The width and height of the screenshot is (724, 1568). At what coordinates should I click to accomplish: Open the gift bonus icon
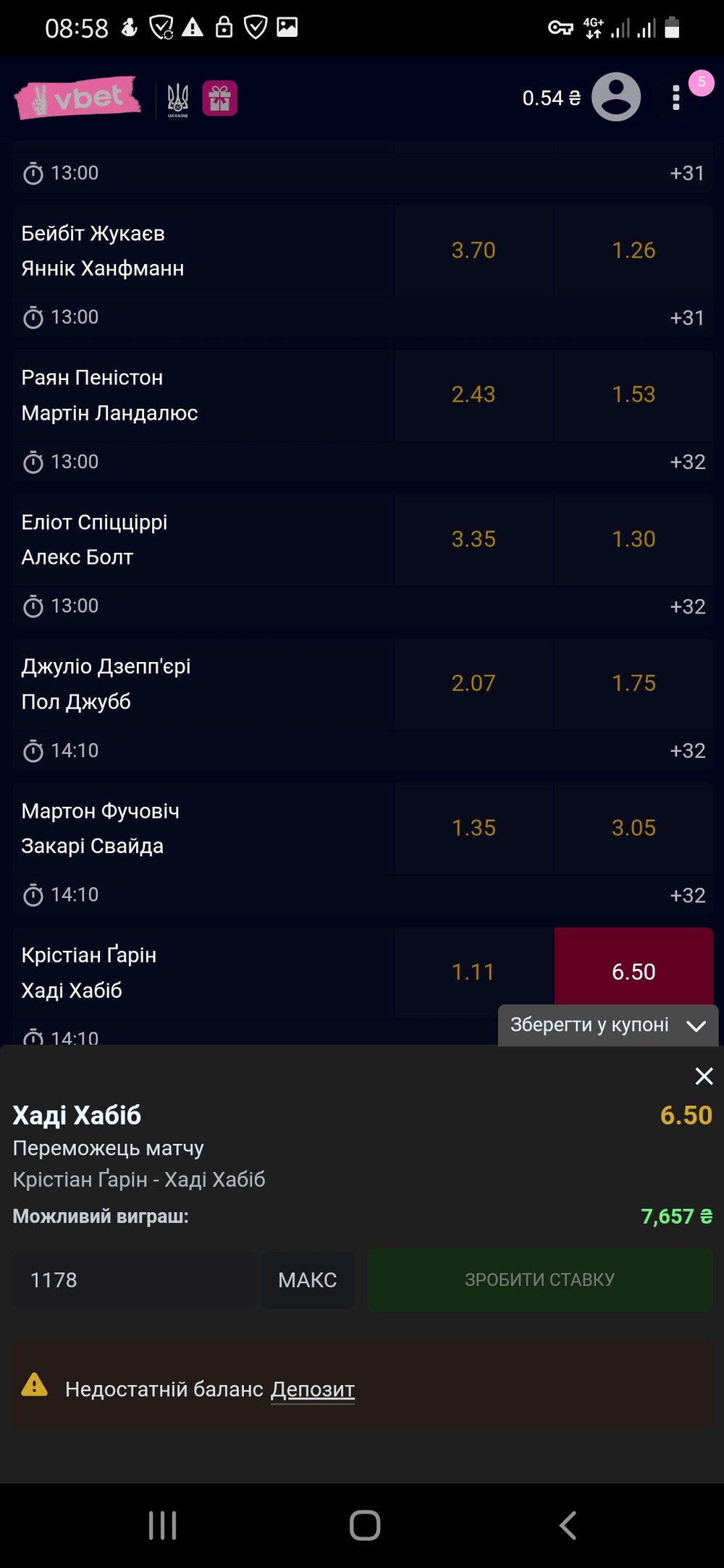[219, 98]
